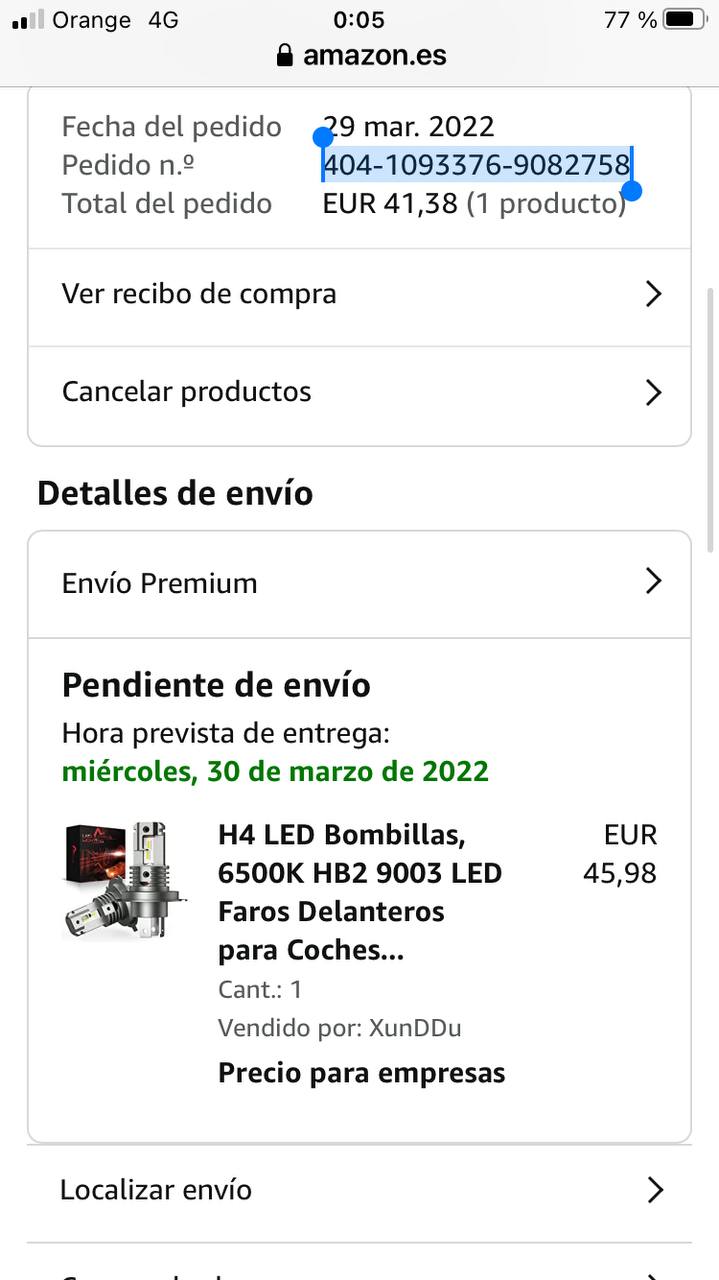Tap Localizar envío row
This screenshot has width=719, height=1280.
pyautogui.click(x=358, y=1190)
